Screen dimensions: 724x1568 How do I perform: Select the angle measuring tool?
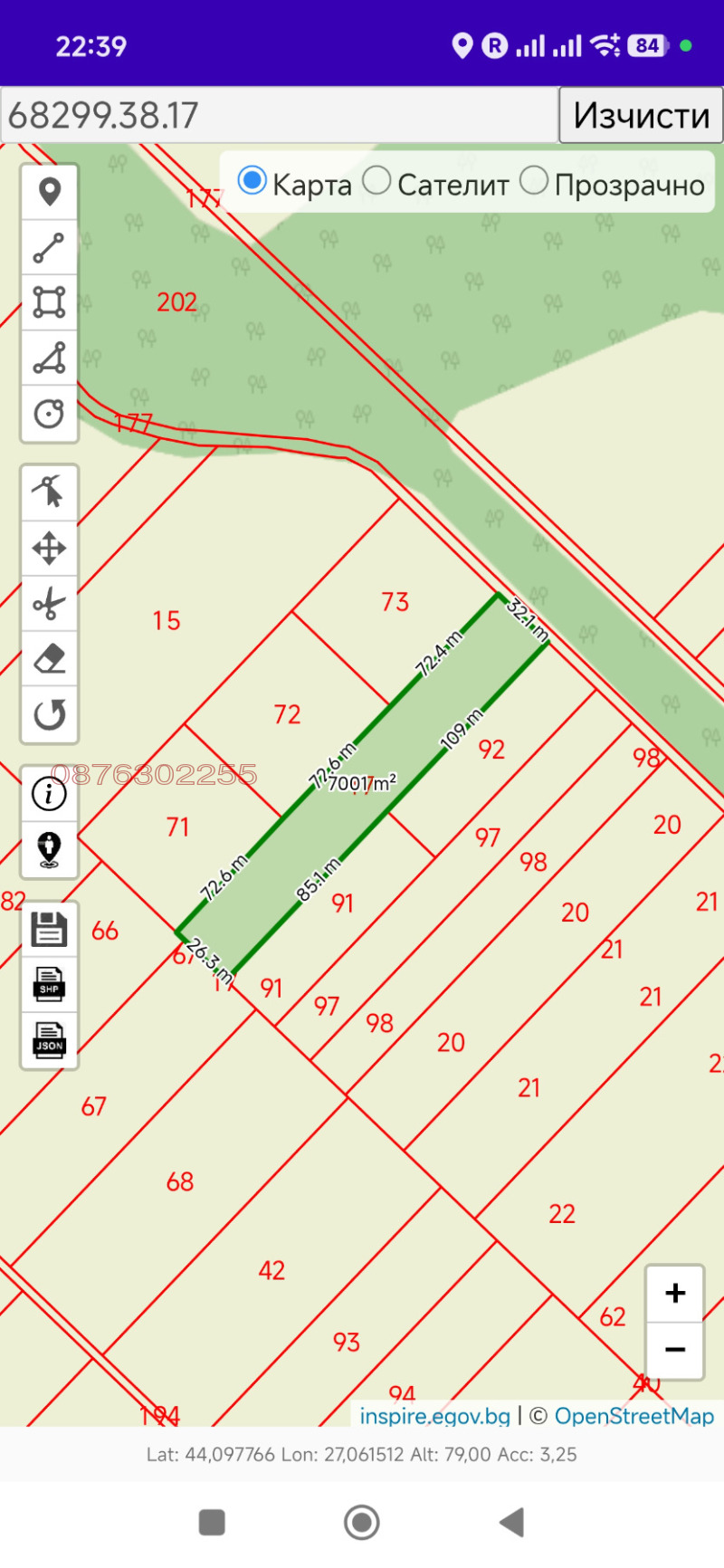(50, 359)
